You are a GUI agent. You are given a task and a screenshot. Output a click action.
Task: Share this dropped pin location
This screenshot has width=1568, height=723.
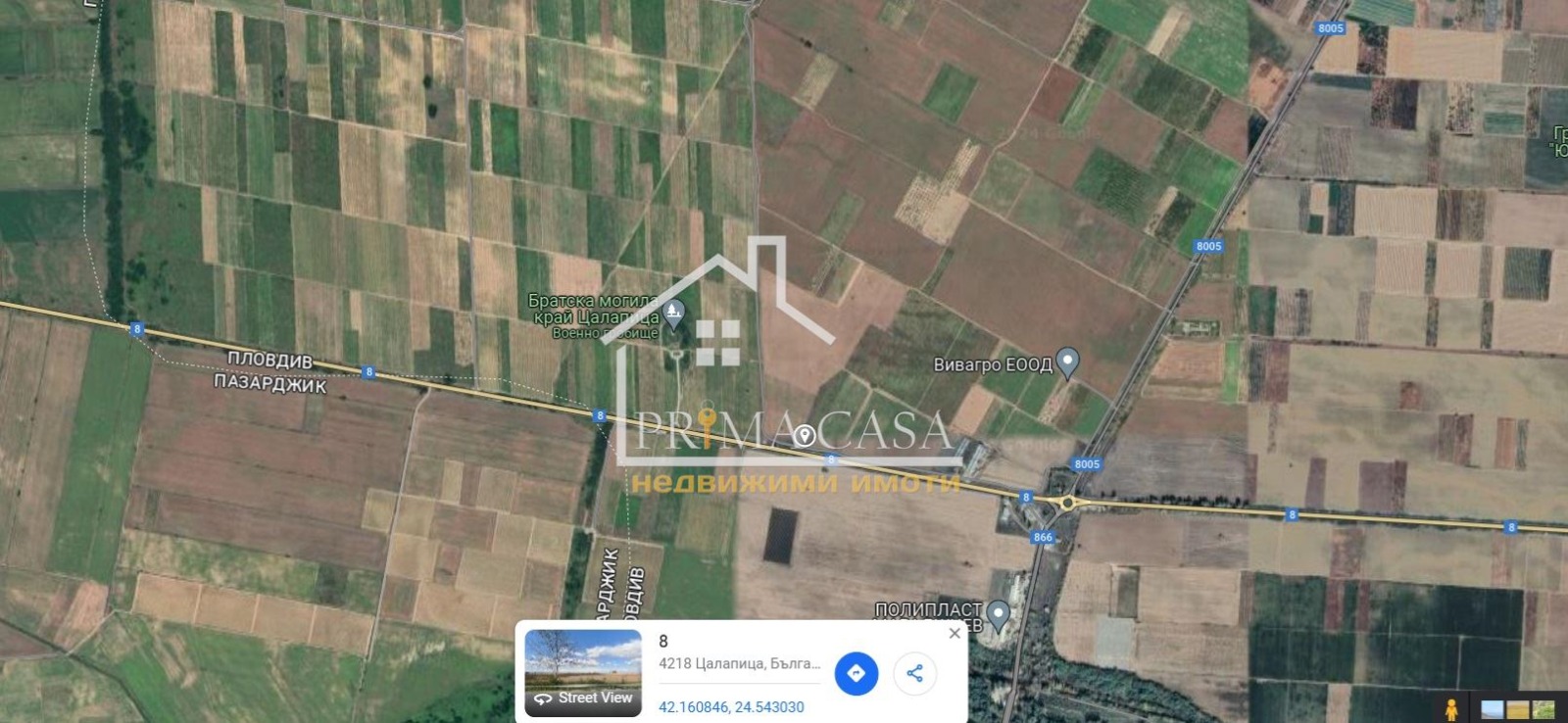tap(914, 674)
